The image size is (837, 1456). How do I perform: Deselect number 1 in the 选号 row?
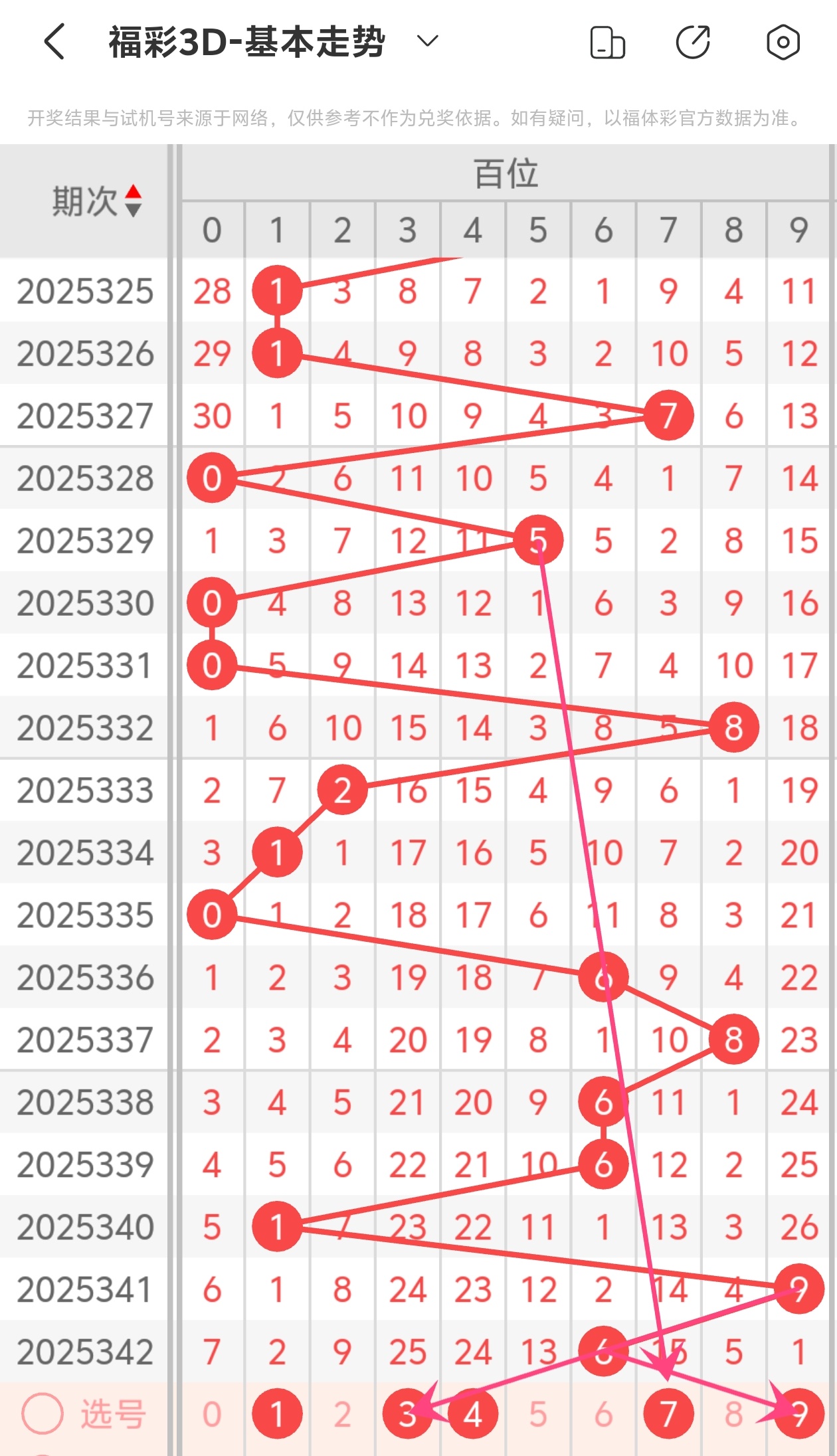tap(277, 1414)
